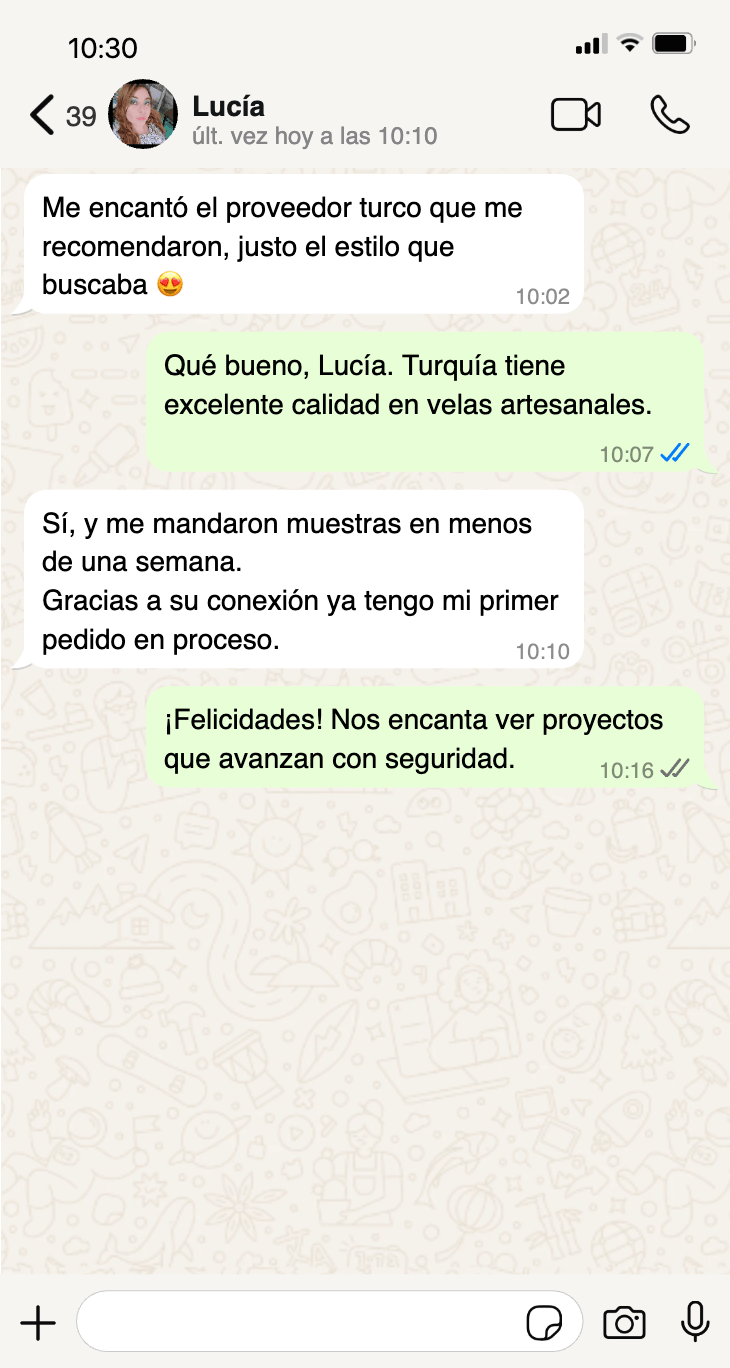Open the camera to send a photo
The width and height of the screenshot is (730, 1368).
(624, 1323)
